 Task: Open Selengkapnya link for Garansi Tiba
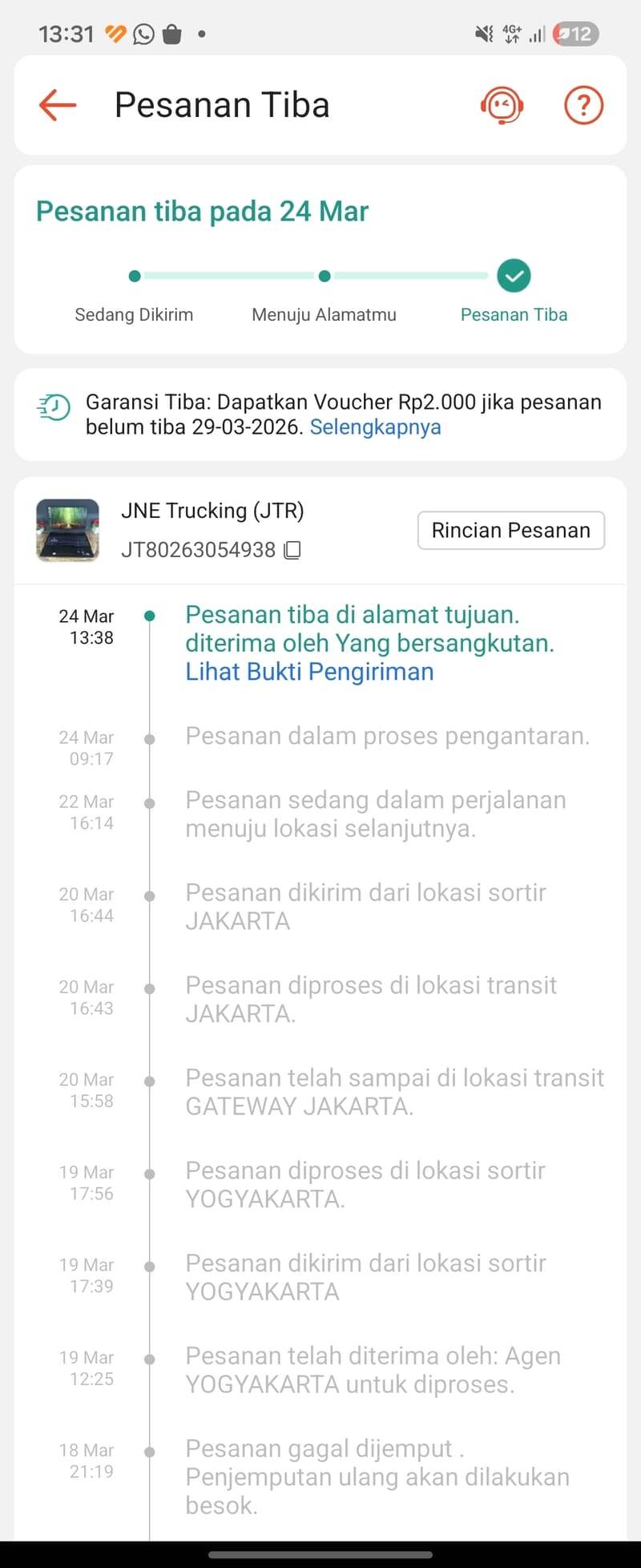(x=375, y=426)
